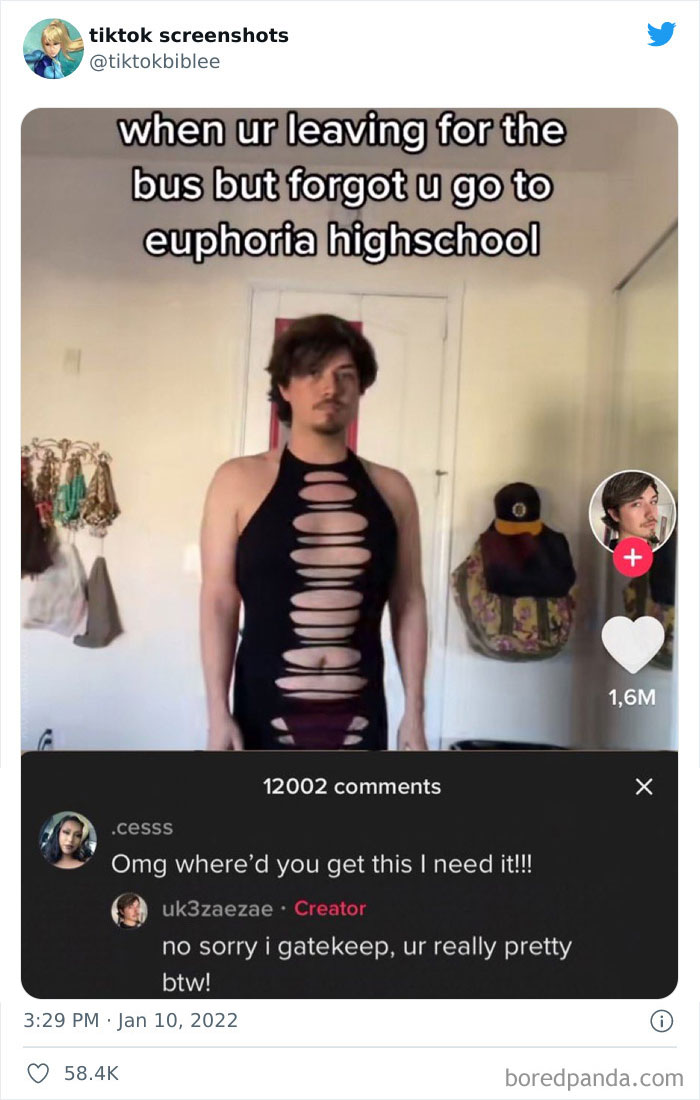
Task: Tap the Twitter bird icon
Action: click(661, 34)
